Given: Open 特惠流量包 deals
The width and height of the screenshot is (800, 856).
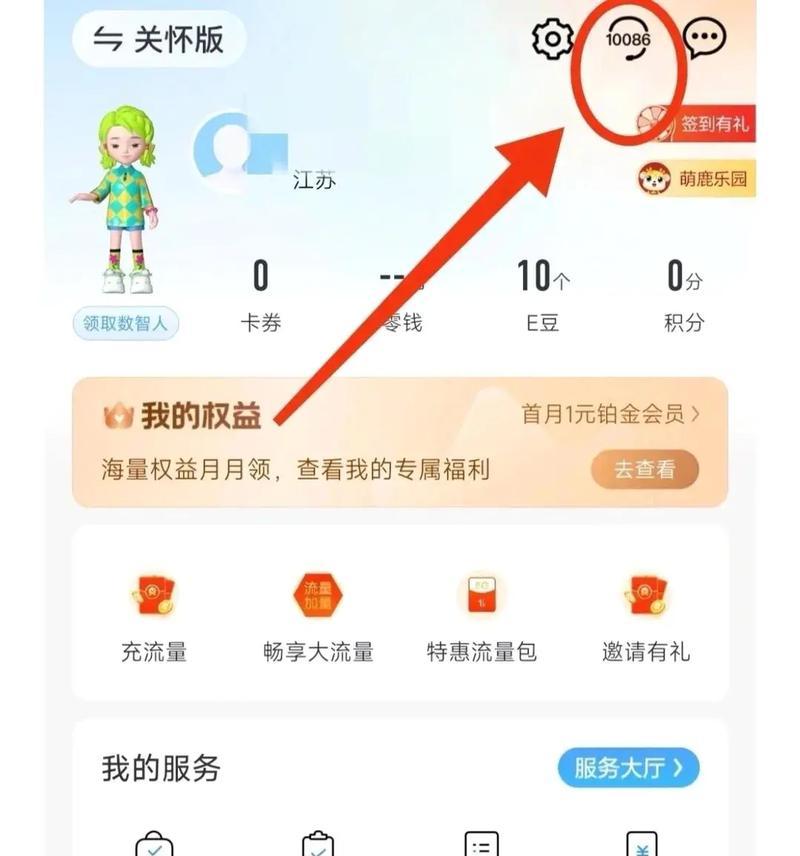Looking at the screenshot, I should (481, 618).
